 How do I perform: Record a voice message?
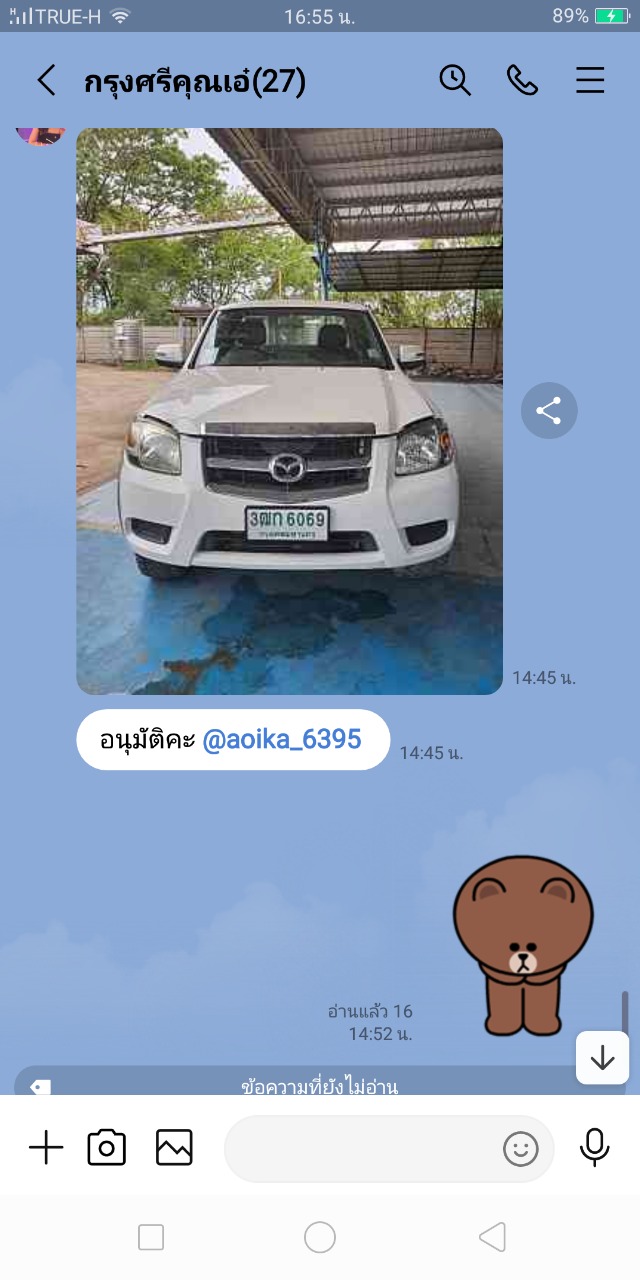pyautogui.click(x=595, y=1148)
